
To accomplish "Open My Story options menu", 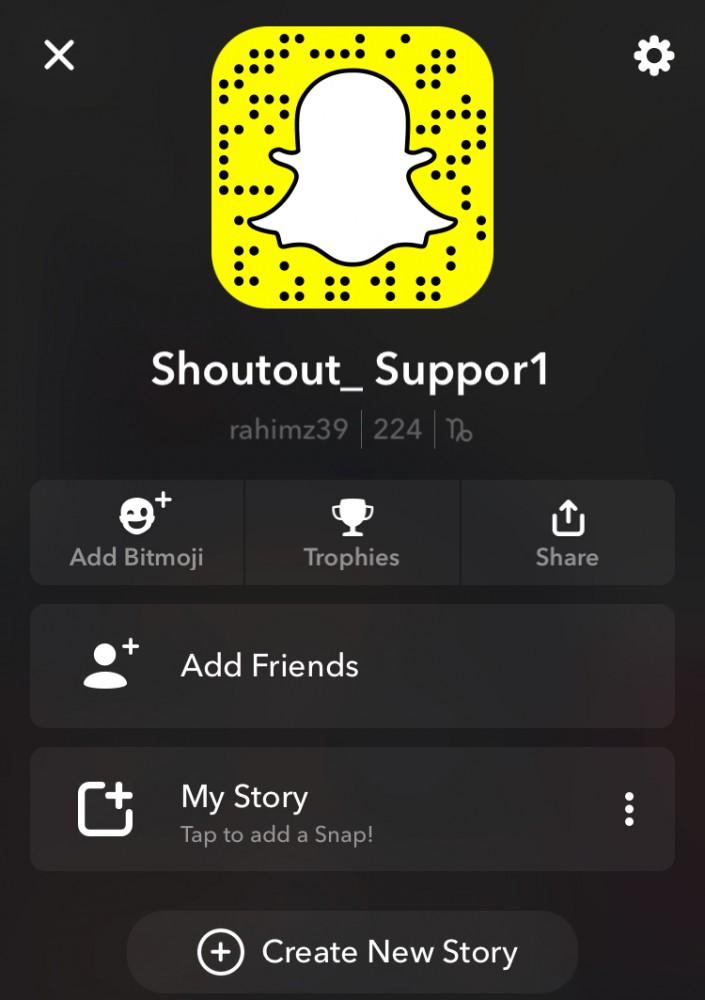I will (x=629, y=809).
